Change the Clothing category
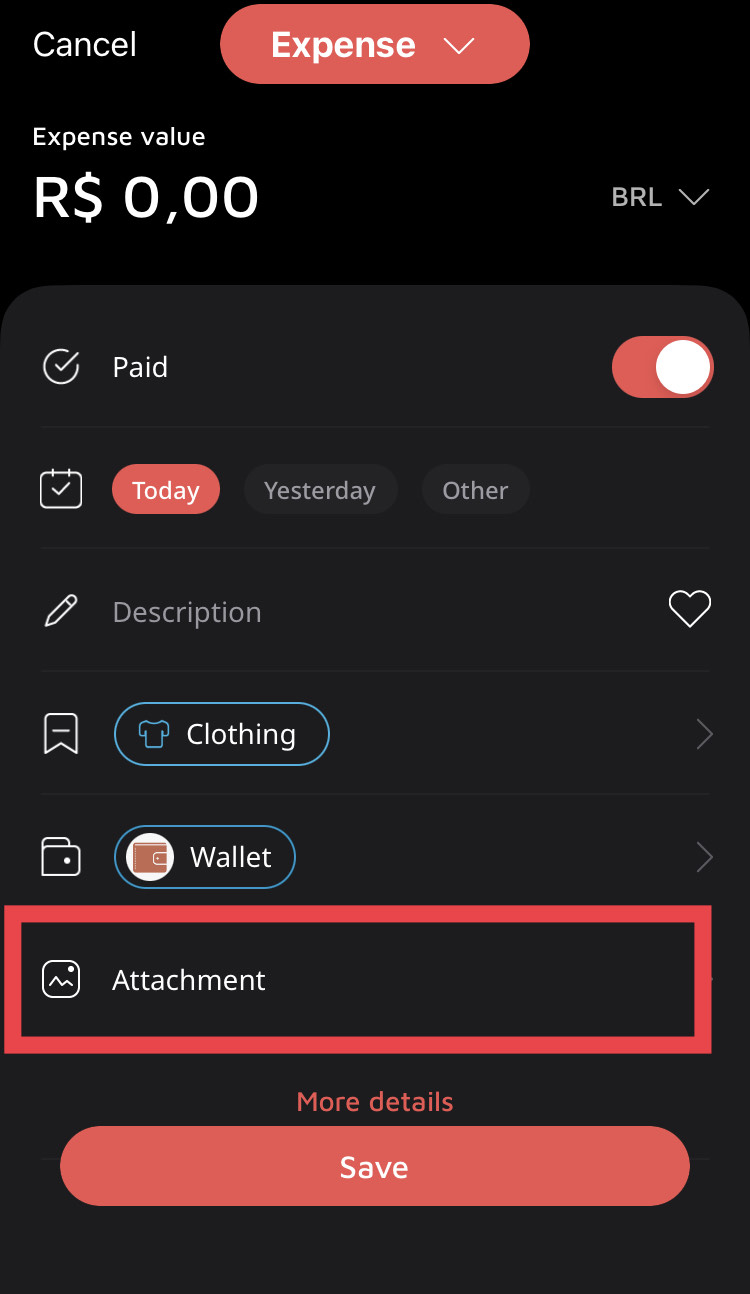The image size is (750, 1294). click(222, 735)
